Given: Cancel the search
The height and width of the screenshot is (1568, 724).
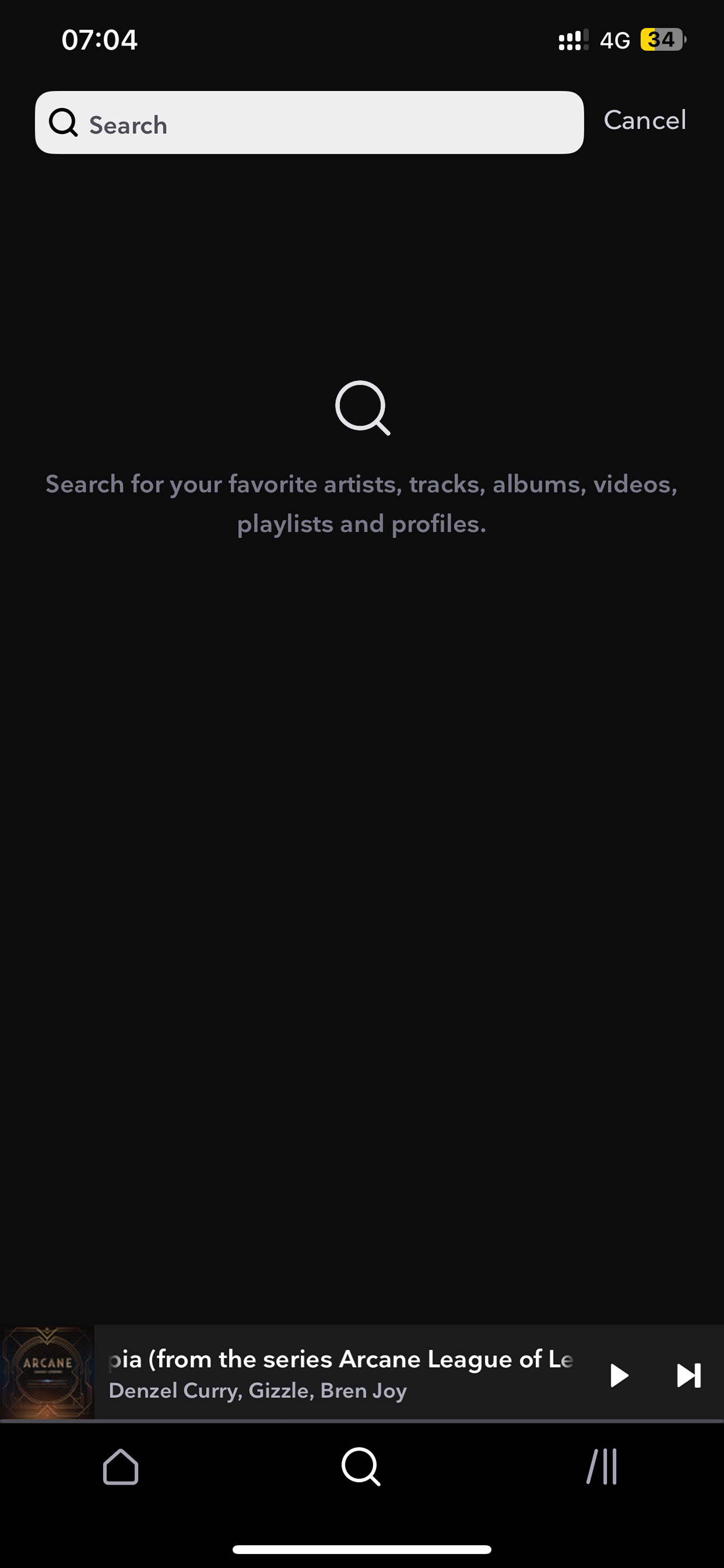Looking at the screenshot, I should (644, 120).
